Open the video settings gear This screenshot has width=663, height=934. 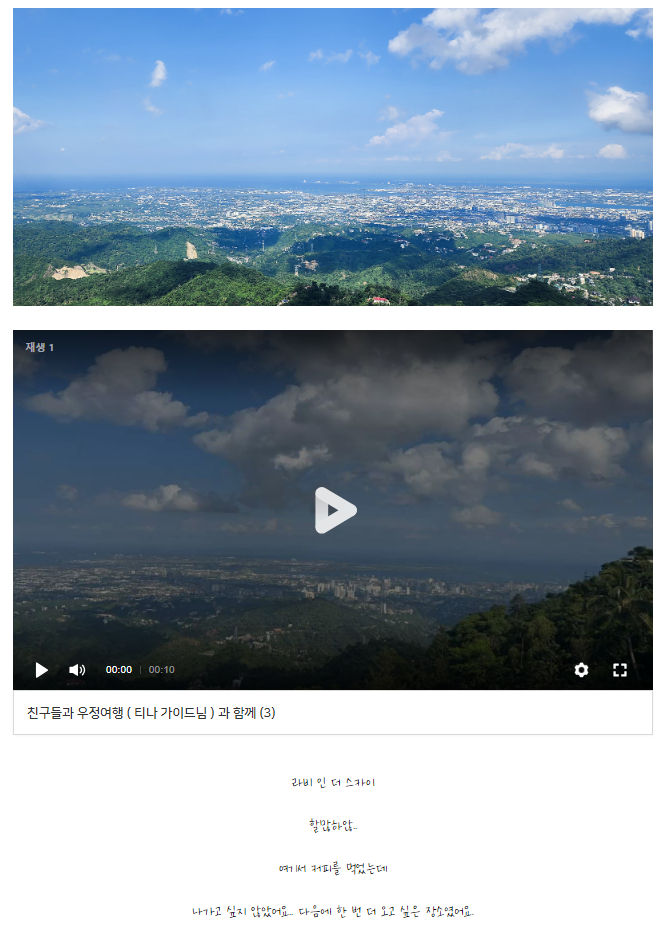[581, 670]
